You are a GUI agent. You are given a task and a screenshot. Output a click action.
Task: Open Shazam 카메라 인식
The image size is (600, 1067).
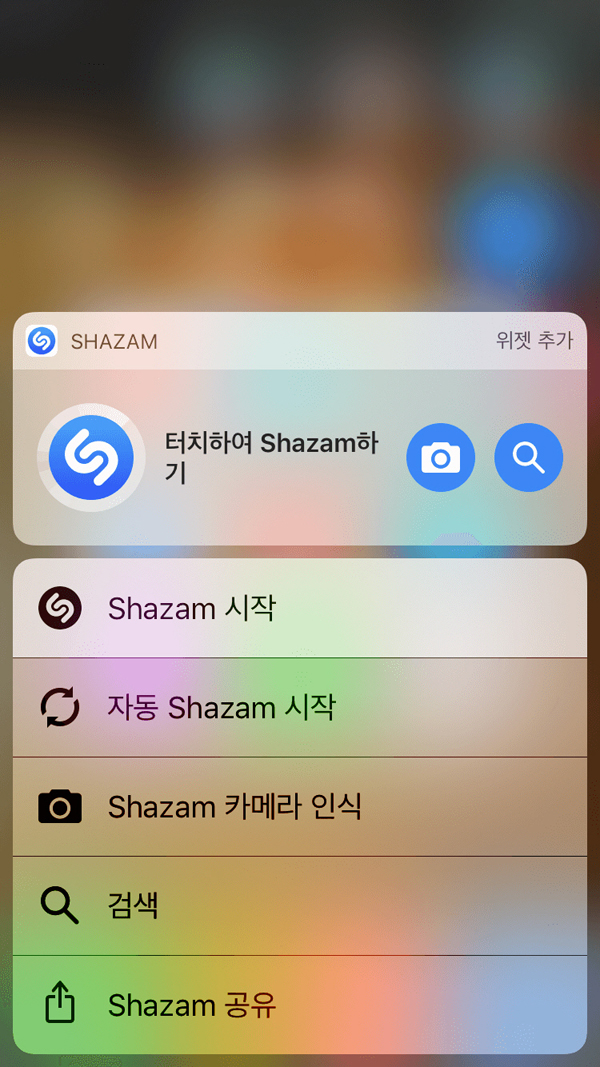(x=299, y=806)
